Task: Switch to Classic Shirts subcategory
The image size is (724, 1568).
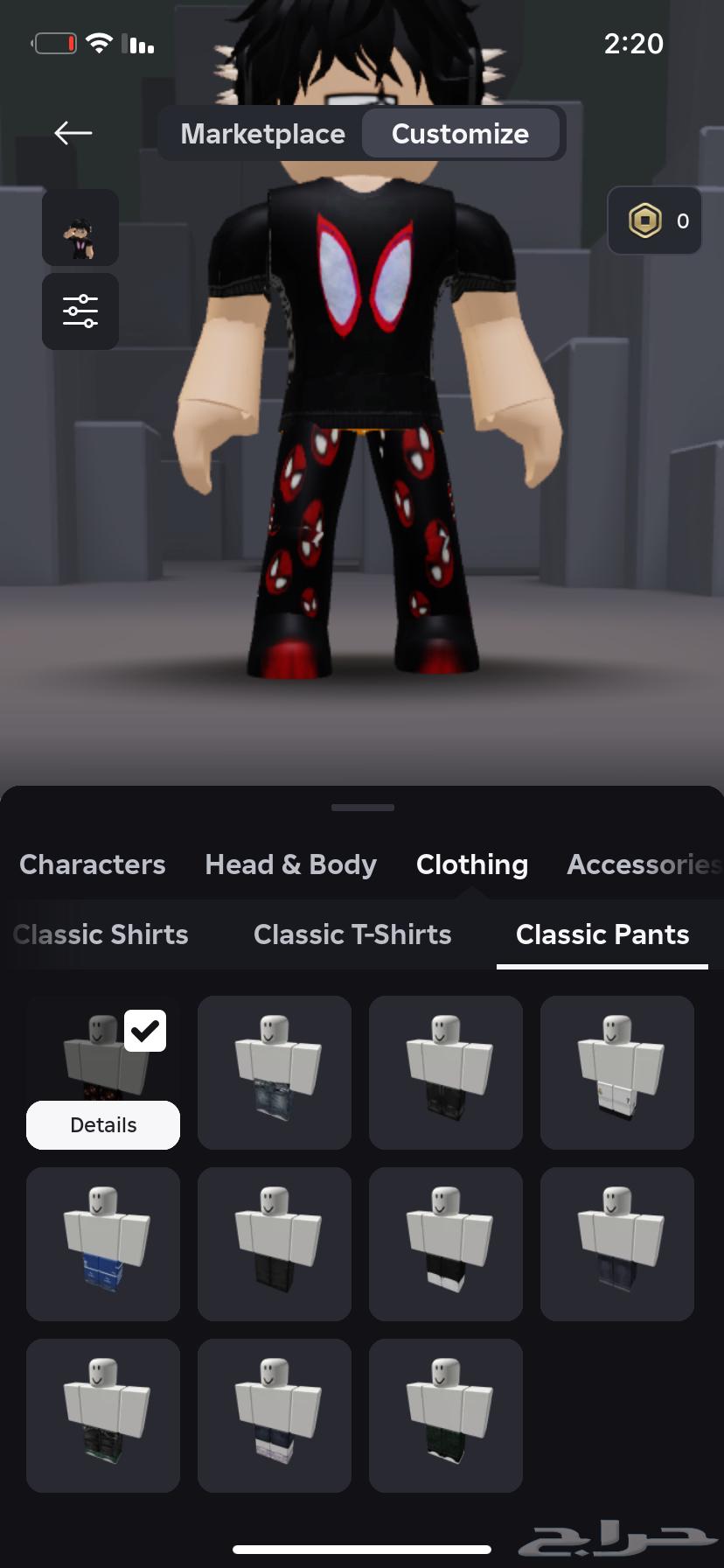Action: point(101,934)
